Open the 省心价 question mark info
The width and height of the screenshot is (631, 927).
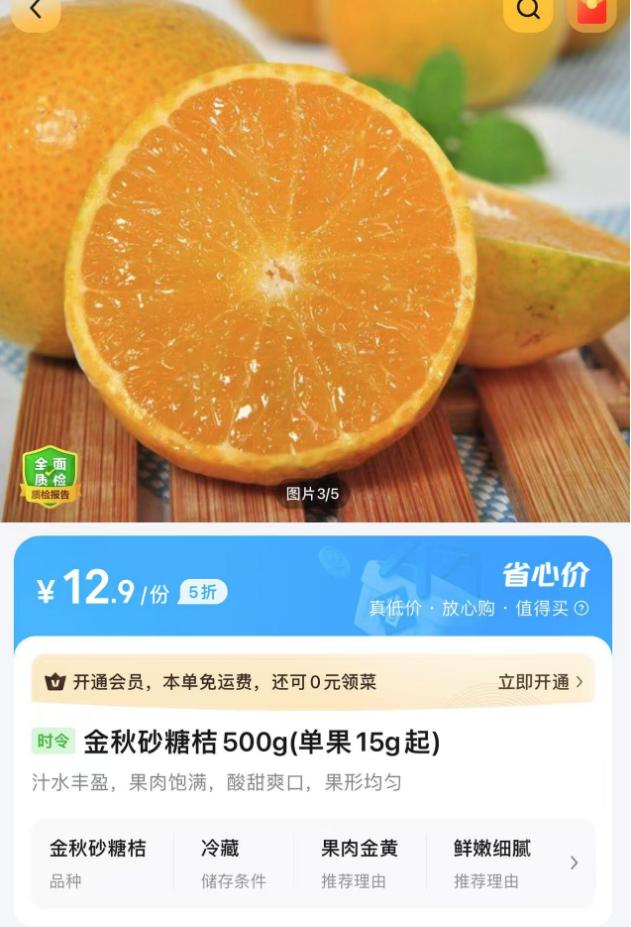point(582,608)
